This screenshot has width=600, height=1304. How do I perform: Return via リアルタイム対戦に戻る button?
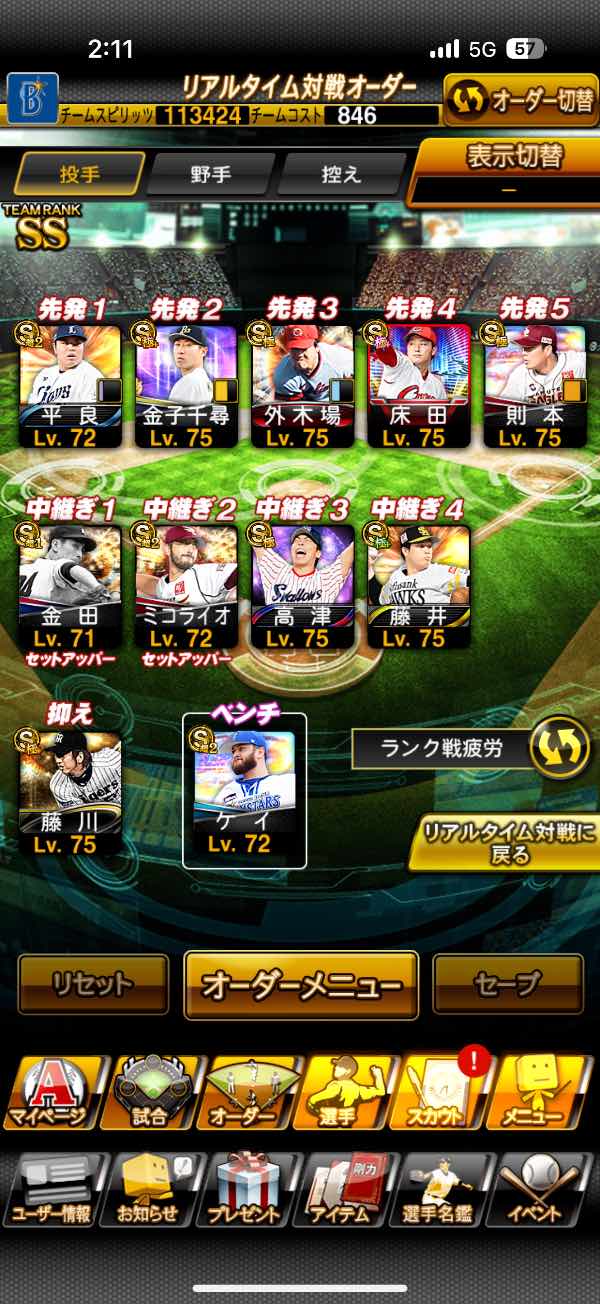(x=504, y=843)
